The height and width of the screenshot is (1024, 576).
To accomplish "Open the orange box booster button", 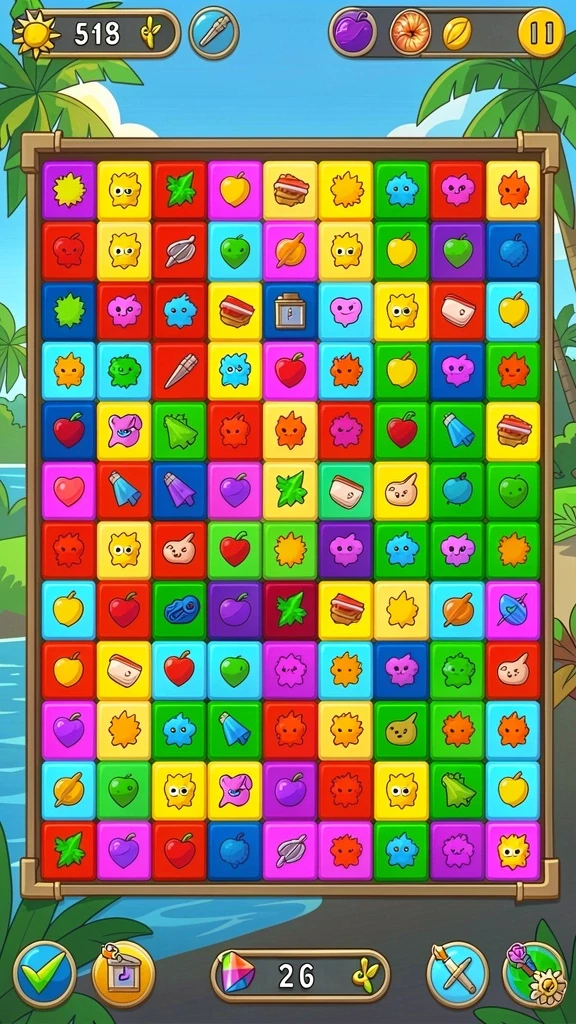I will [x=123, y=974].
